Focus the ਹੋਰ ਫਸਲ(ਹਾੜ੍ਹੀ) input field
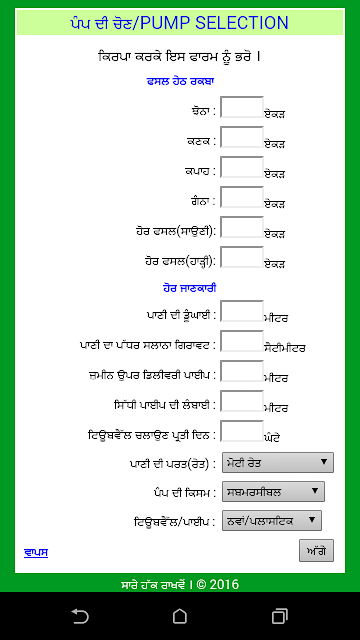 [x=242, y=258]
